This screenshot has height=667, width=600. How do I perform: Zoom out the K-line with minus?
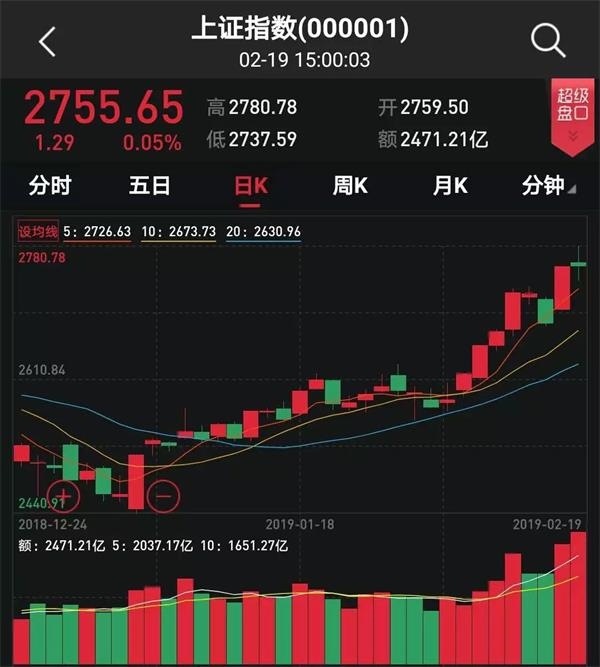pos(164,493)
